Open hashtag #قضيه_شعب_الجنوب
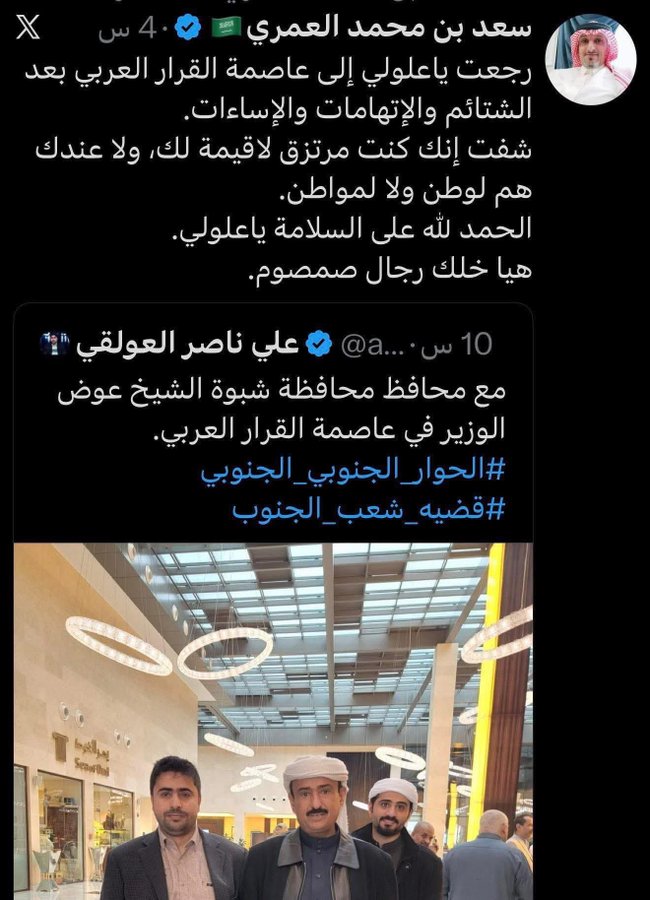This screenshot has height=900, width=650. [369, 509]
